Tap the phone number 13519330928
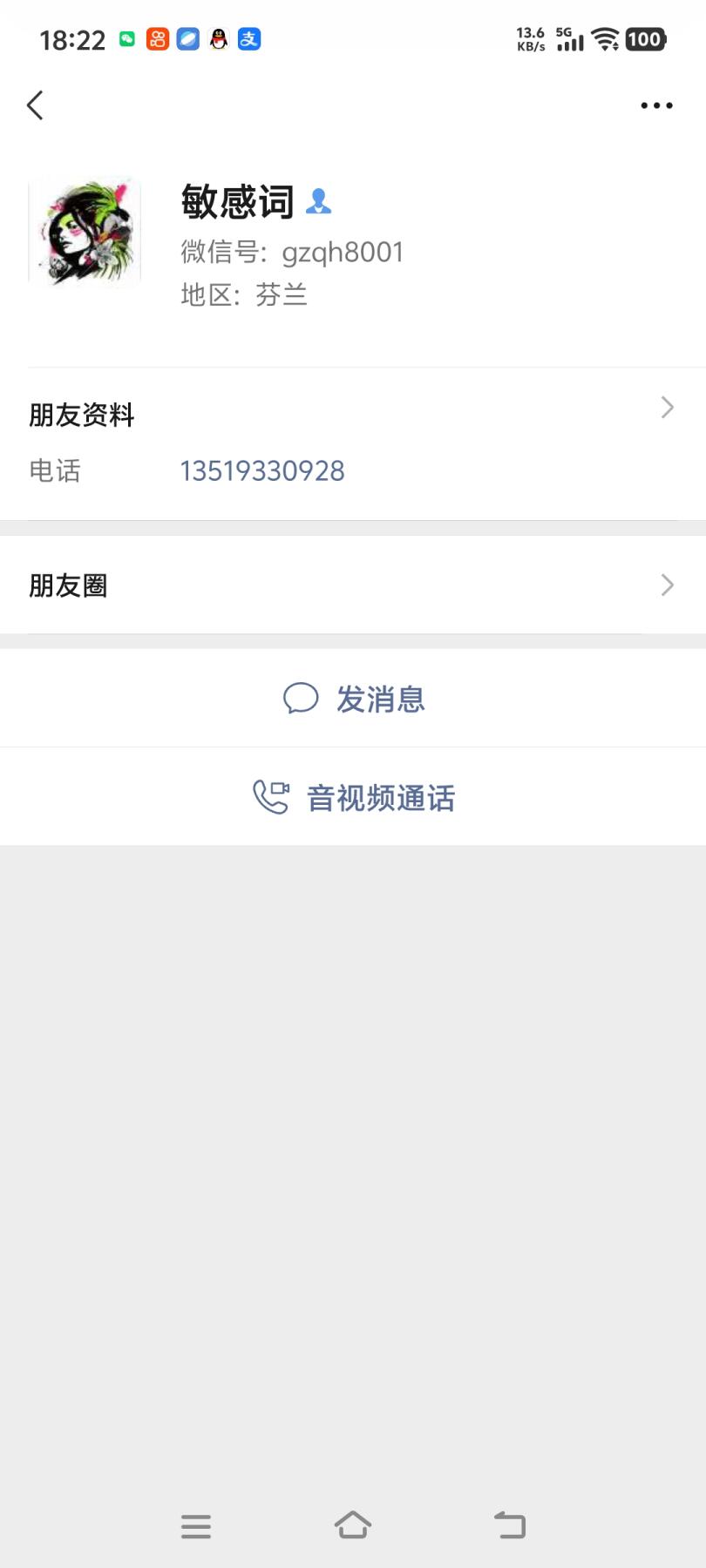The width and height of the screenshot is (706, 1568). (x=263, y=470)
